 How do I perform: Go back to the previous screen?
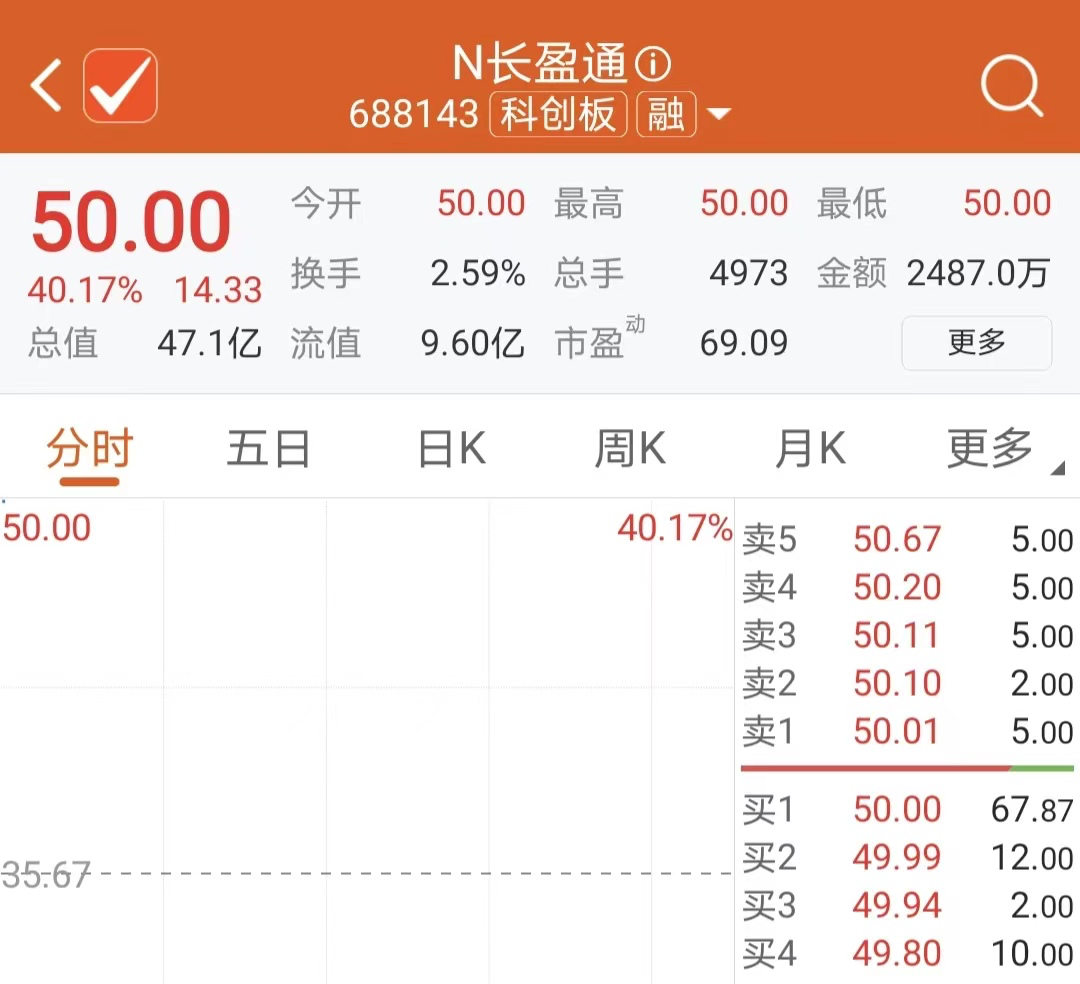(46, 86)
